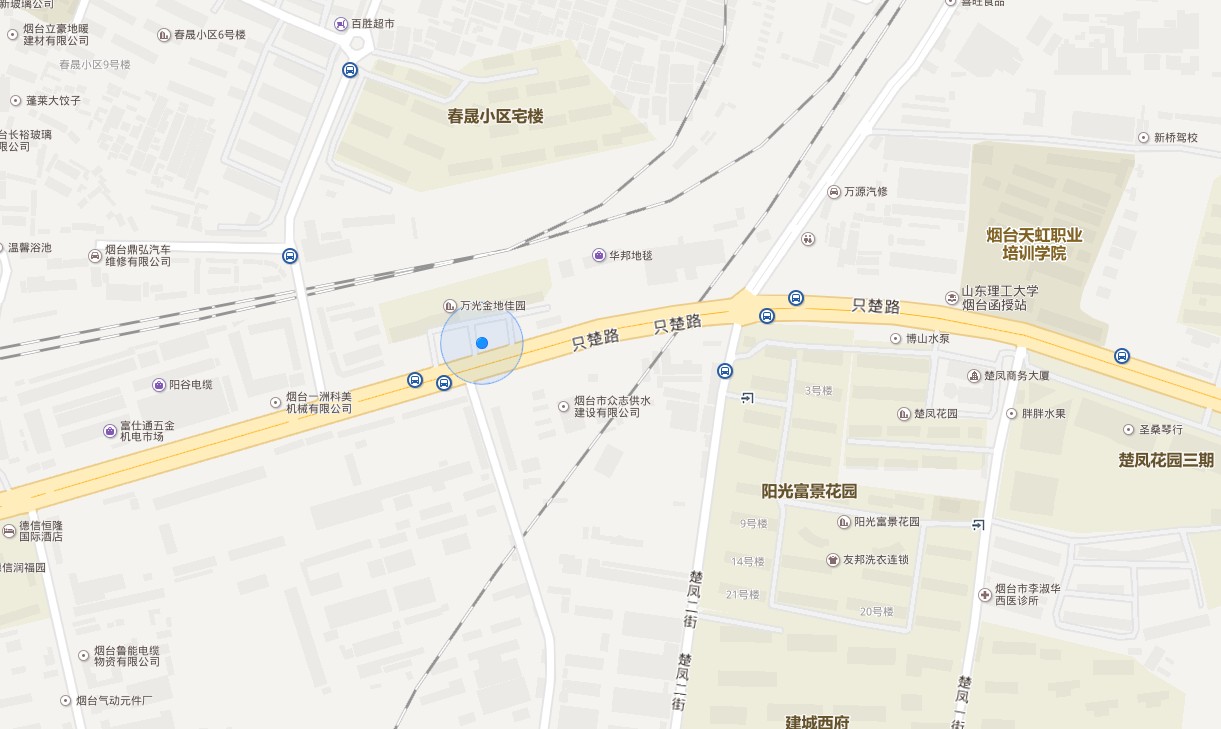The height and width of the screenshot is (729, 1221).
Task: Open the 百胜超市 supermarket marker
Action: point(342,23)
